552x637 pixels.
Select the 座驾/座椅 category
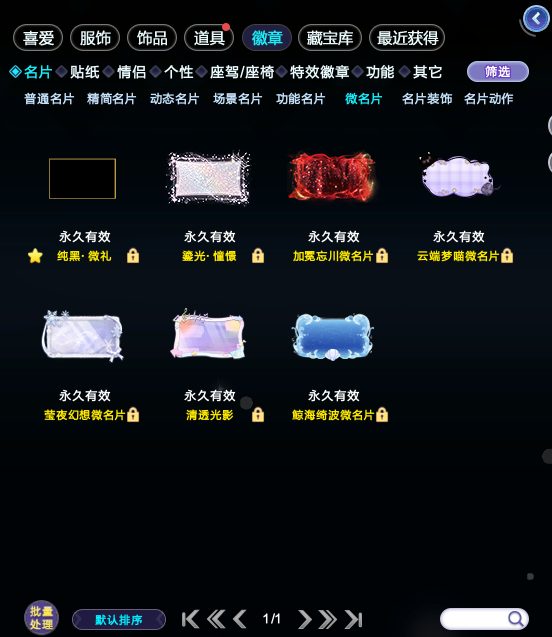pyautogui.click(x=242, y=72)
